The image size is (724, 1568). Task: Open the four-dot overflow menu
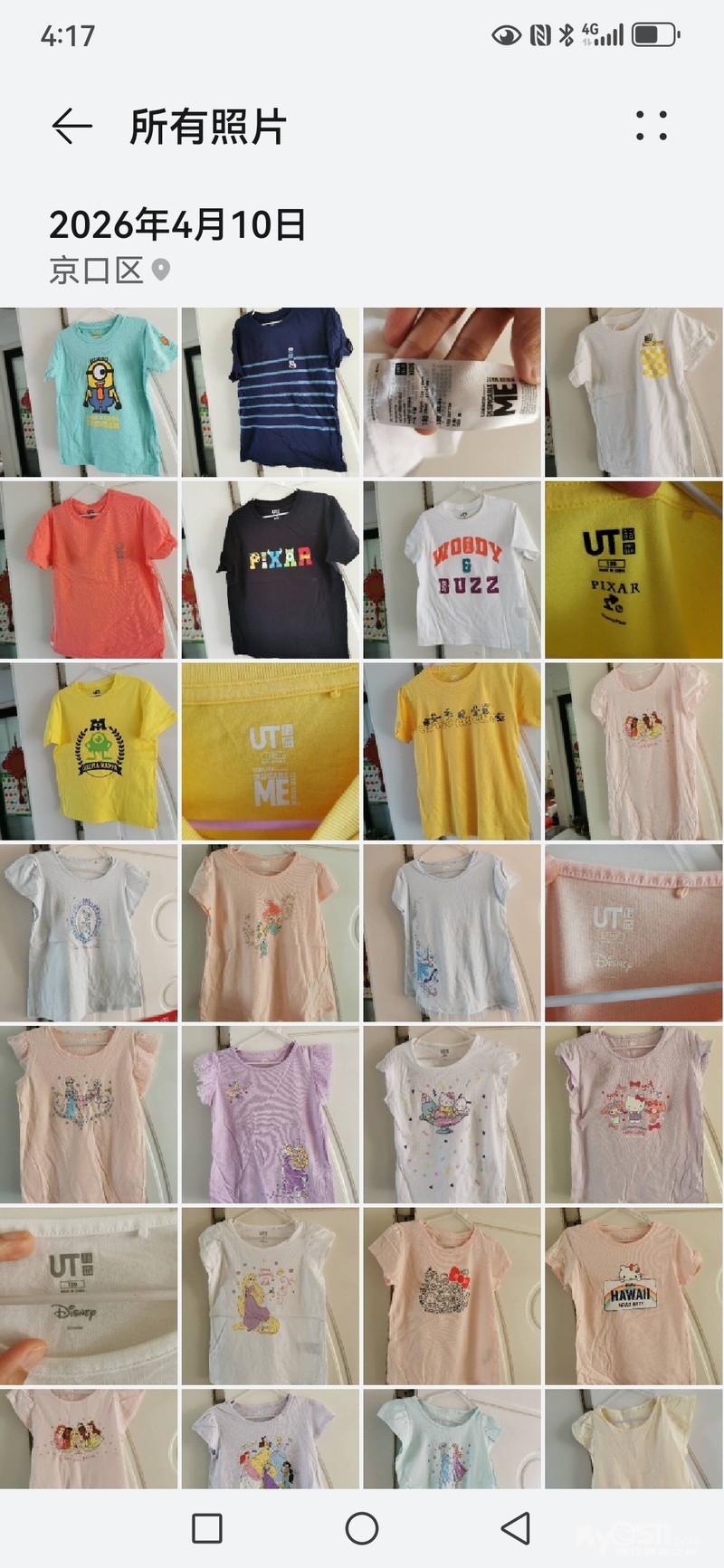click(x=652, y=126)
